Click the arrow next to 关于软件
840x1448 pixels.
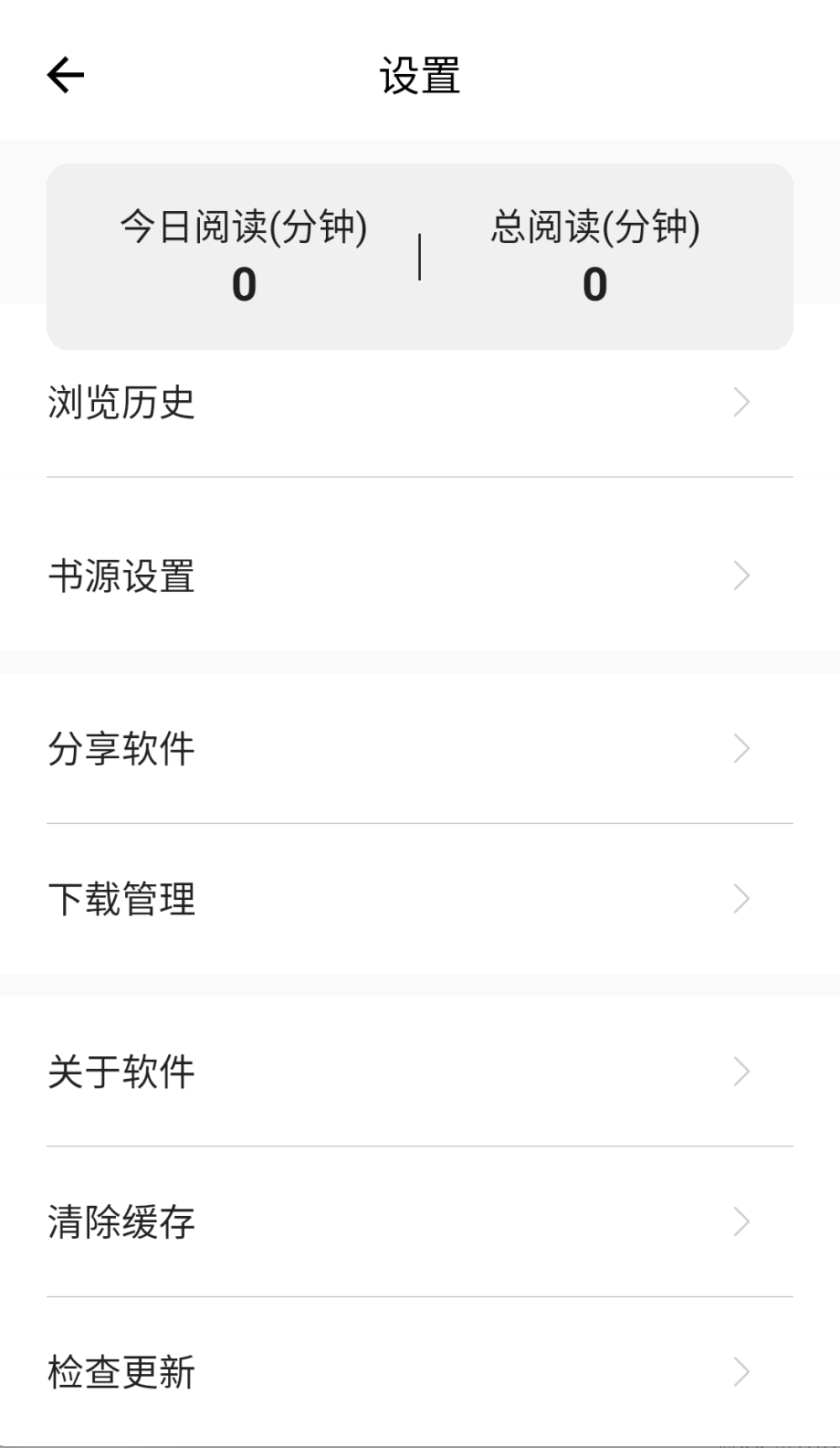coord(741,1071)
